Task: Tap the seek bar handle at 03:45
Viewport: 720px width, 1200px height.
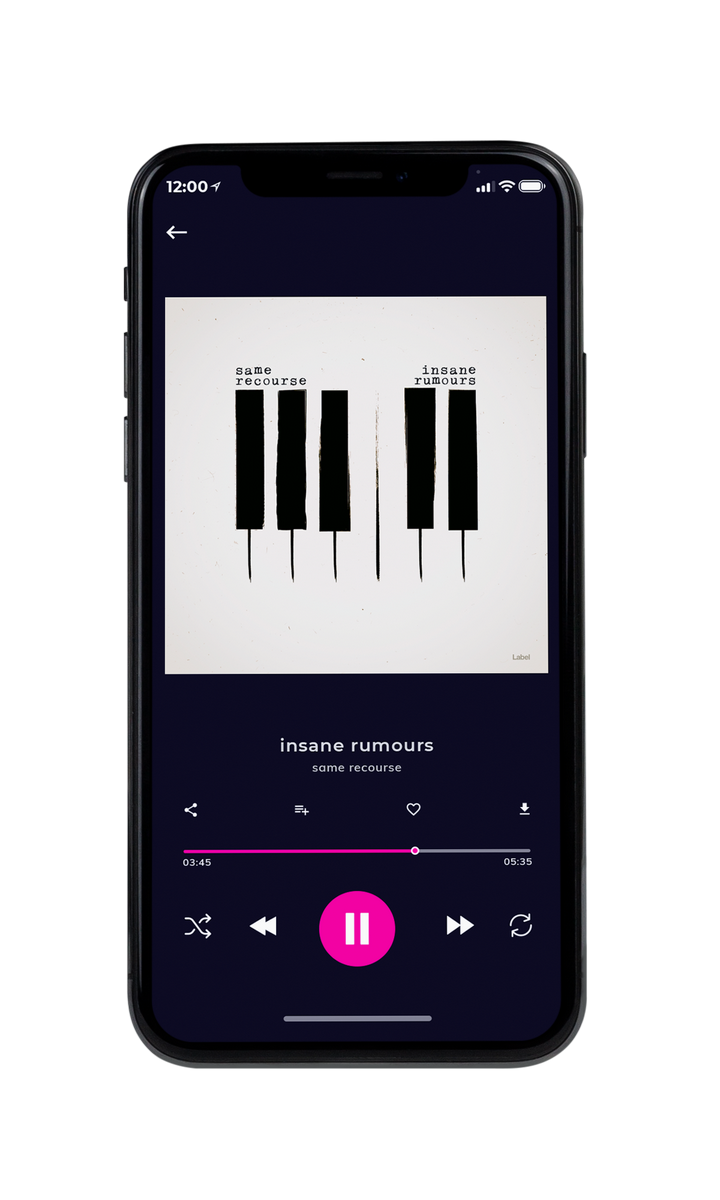Action: point(415,851)
